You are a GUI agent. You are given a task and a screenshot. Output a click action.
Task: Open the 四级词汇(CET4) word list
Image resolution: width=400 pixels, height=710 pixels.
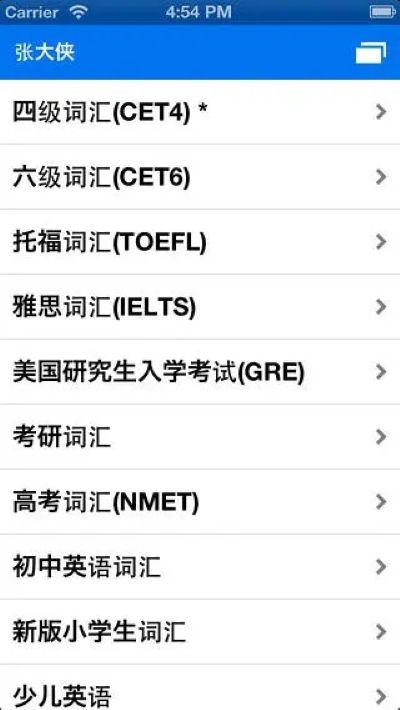pos(200,112)
